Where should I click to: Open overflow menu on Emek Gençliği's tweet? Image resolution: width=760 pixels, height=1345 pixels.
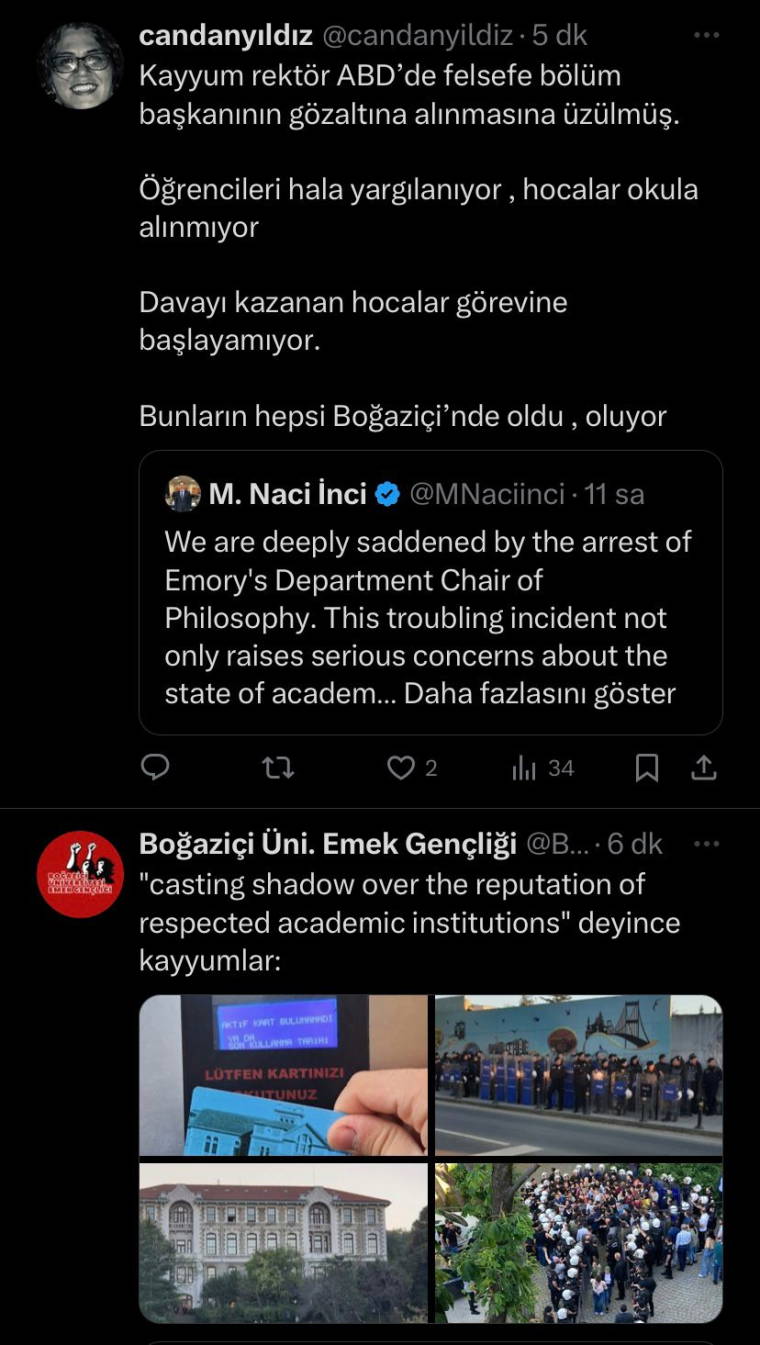pos(707,844)
